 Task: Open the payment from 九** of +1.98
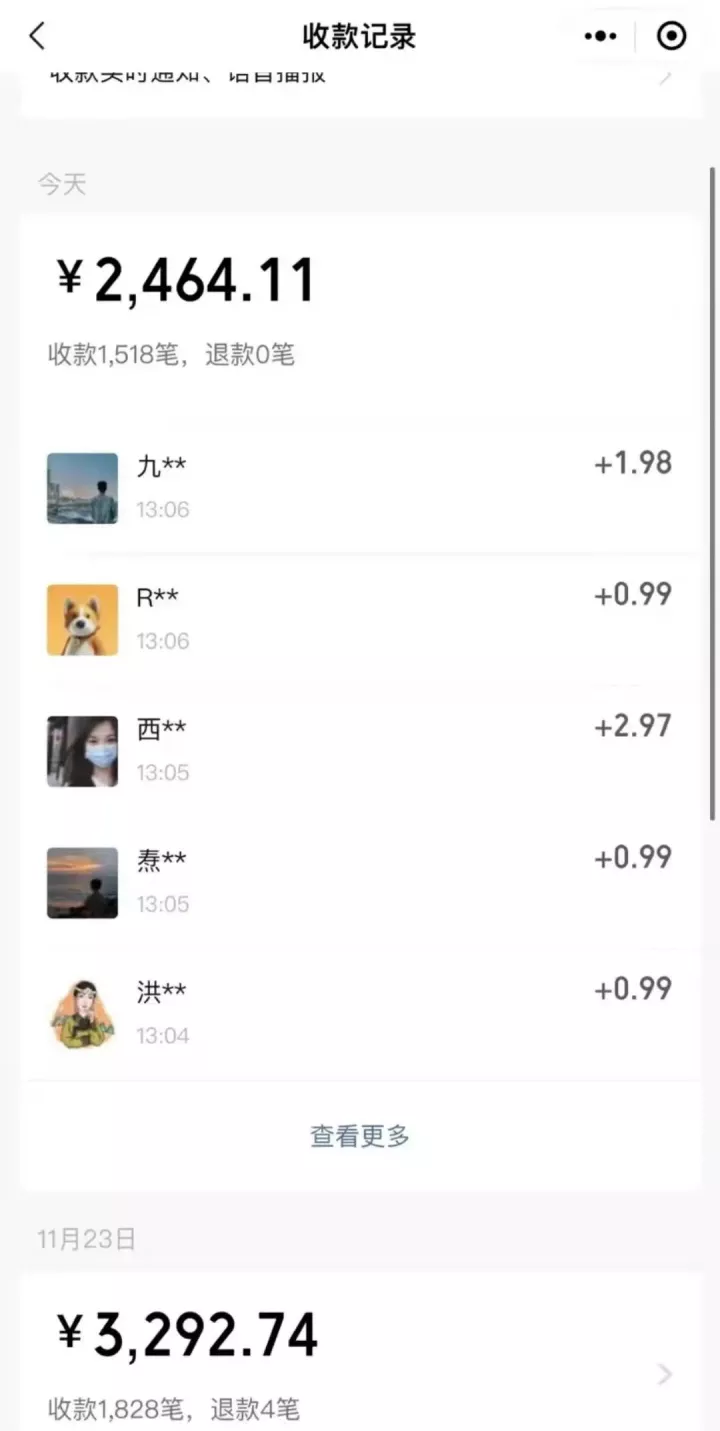(360, 487)
